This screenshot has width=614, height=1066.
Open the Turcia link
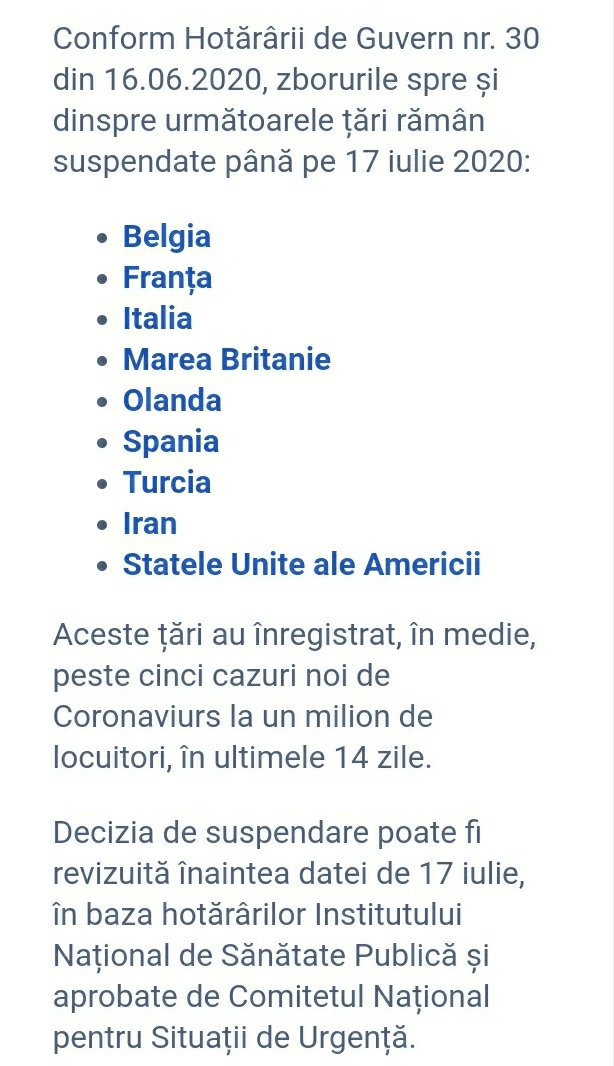166,483
